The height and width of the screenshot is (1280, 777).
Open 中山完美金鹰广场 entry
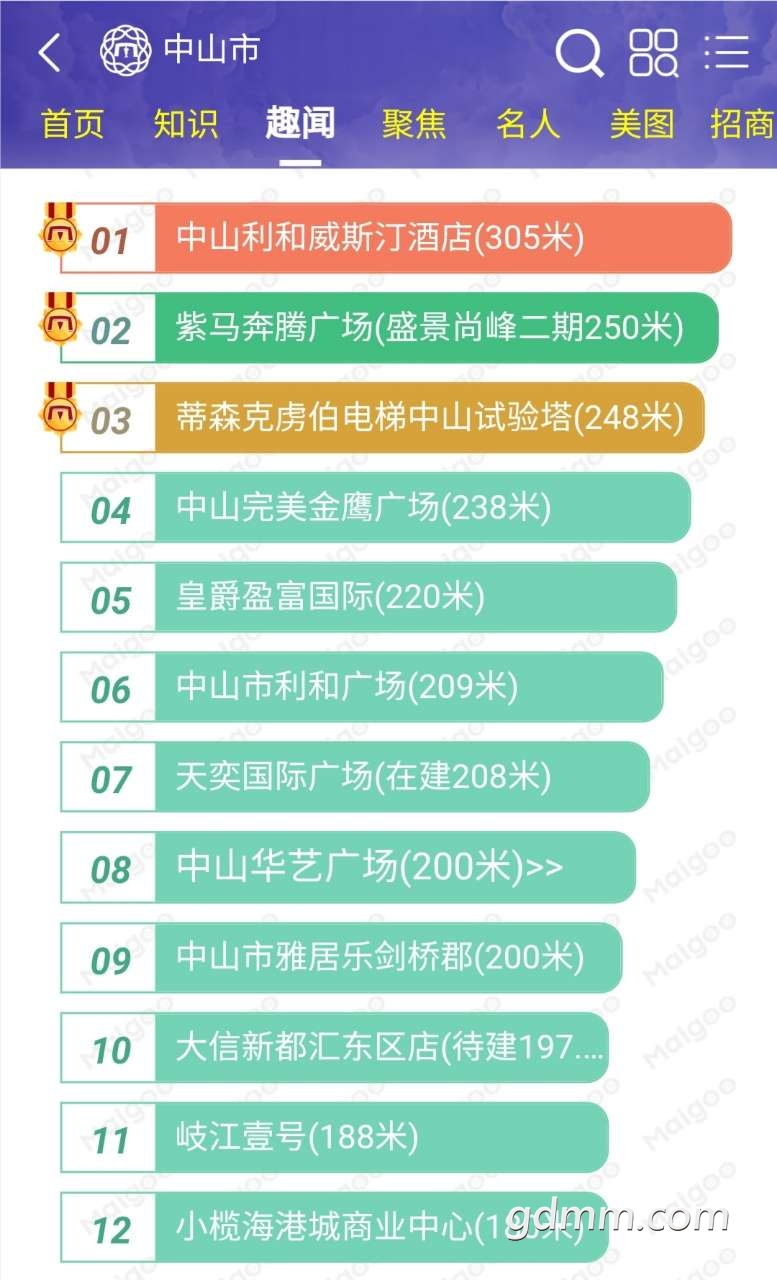(x=364, y=508)
